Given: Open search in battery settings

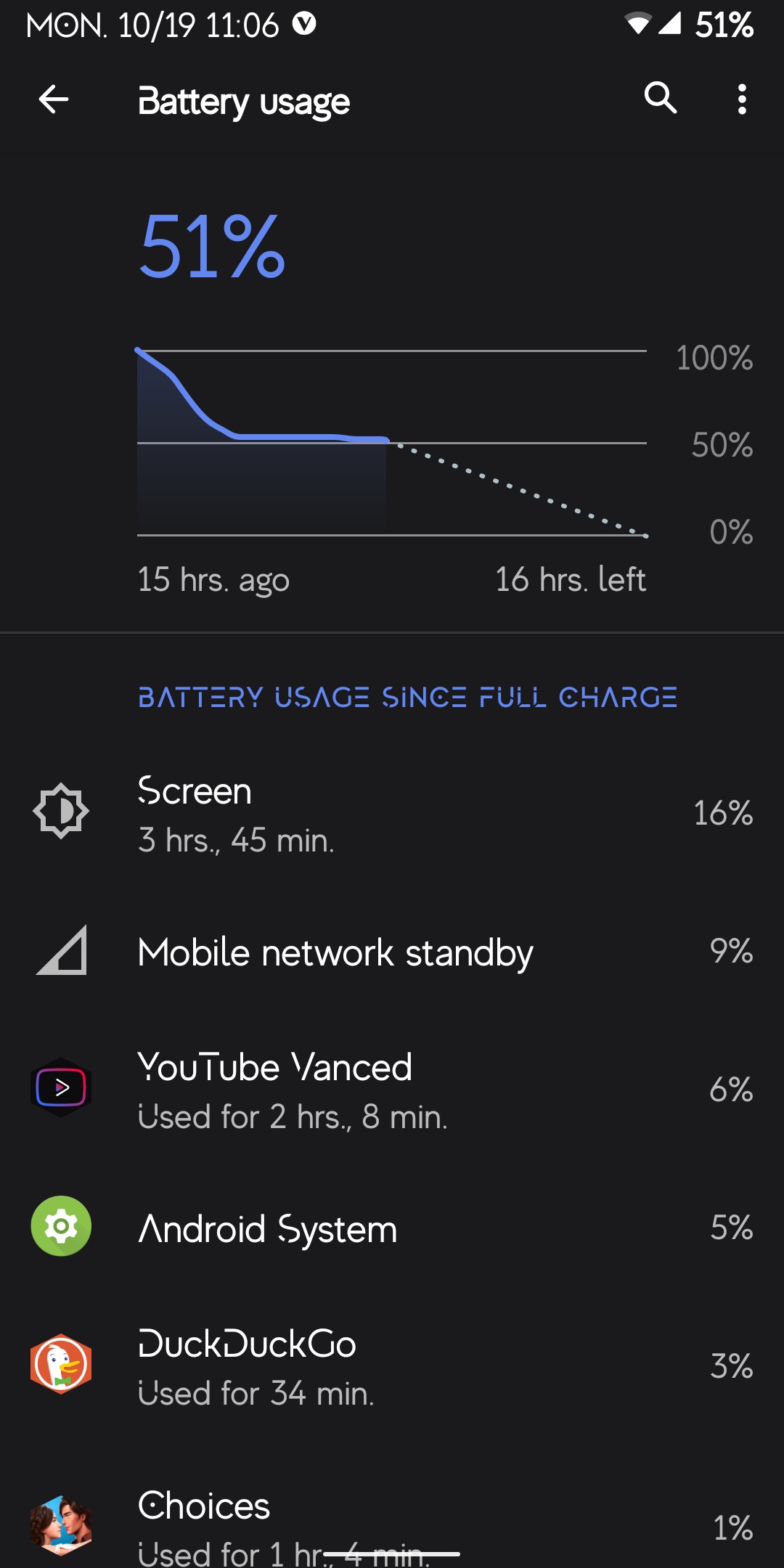Looking at the screenshot, I should point(661,98).
